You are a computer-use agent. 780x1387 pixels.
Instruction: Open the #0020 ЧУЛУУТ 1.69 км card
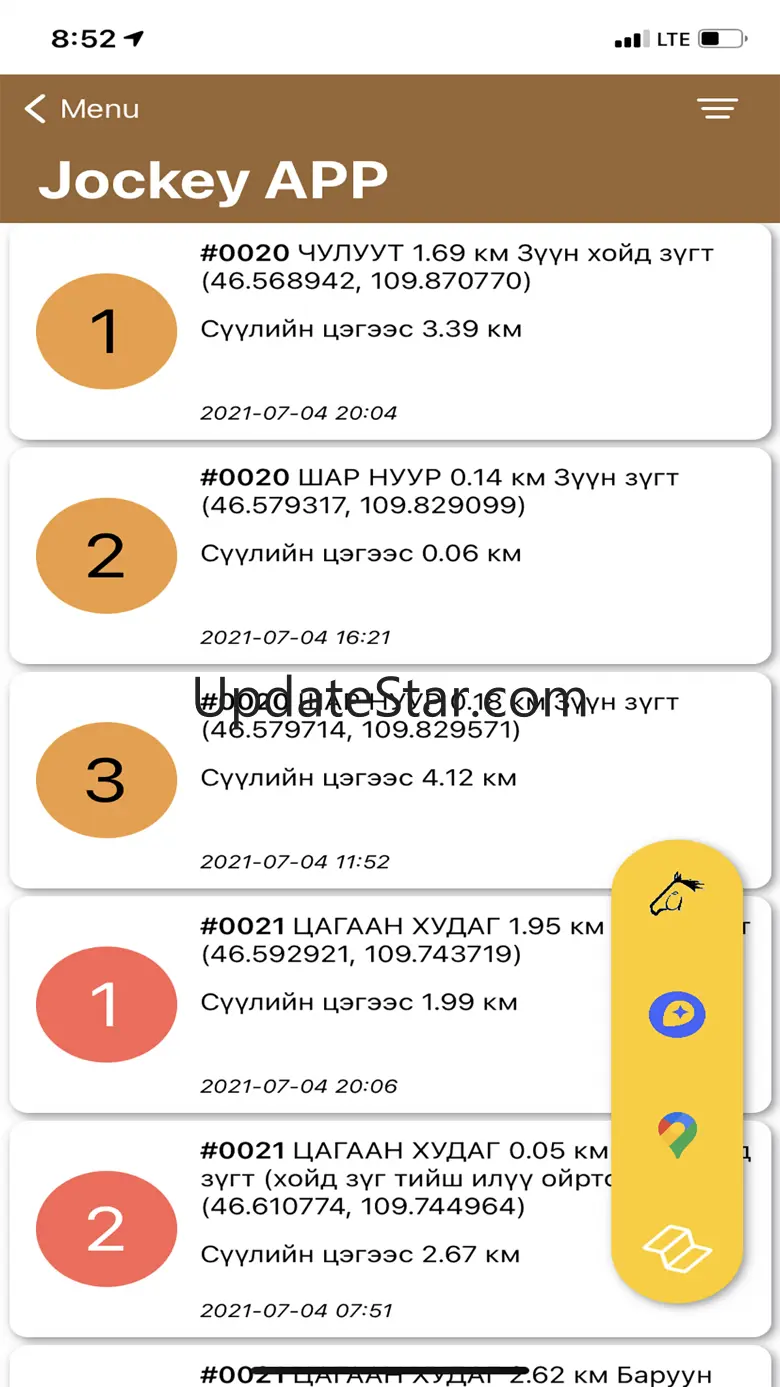click(x=390, y=331)
